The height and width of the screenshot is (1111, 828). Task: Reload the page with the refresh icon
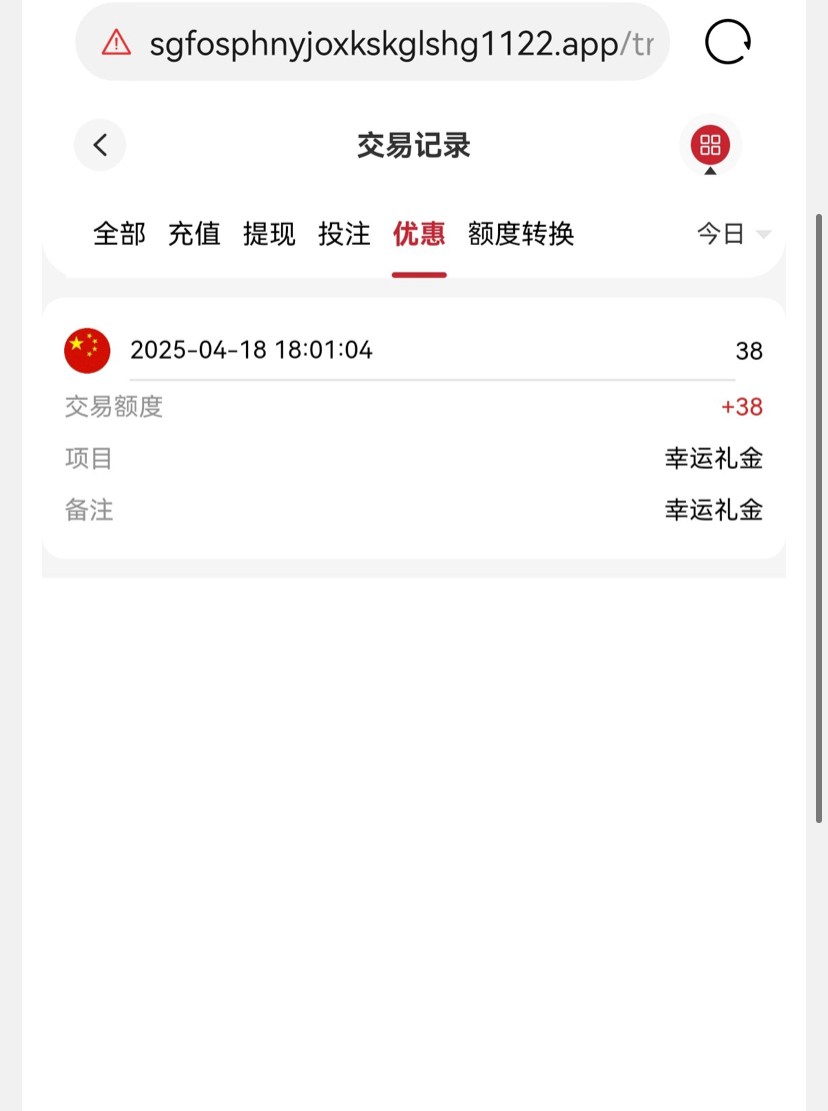click(727, 42)
